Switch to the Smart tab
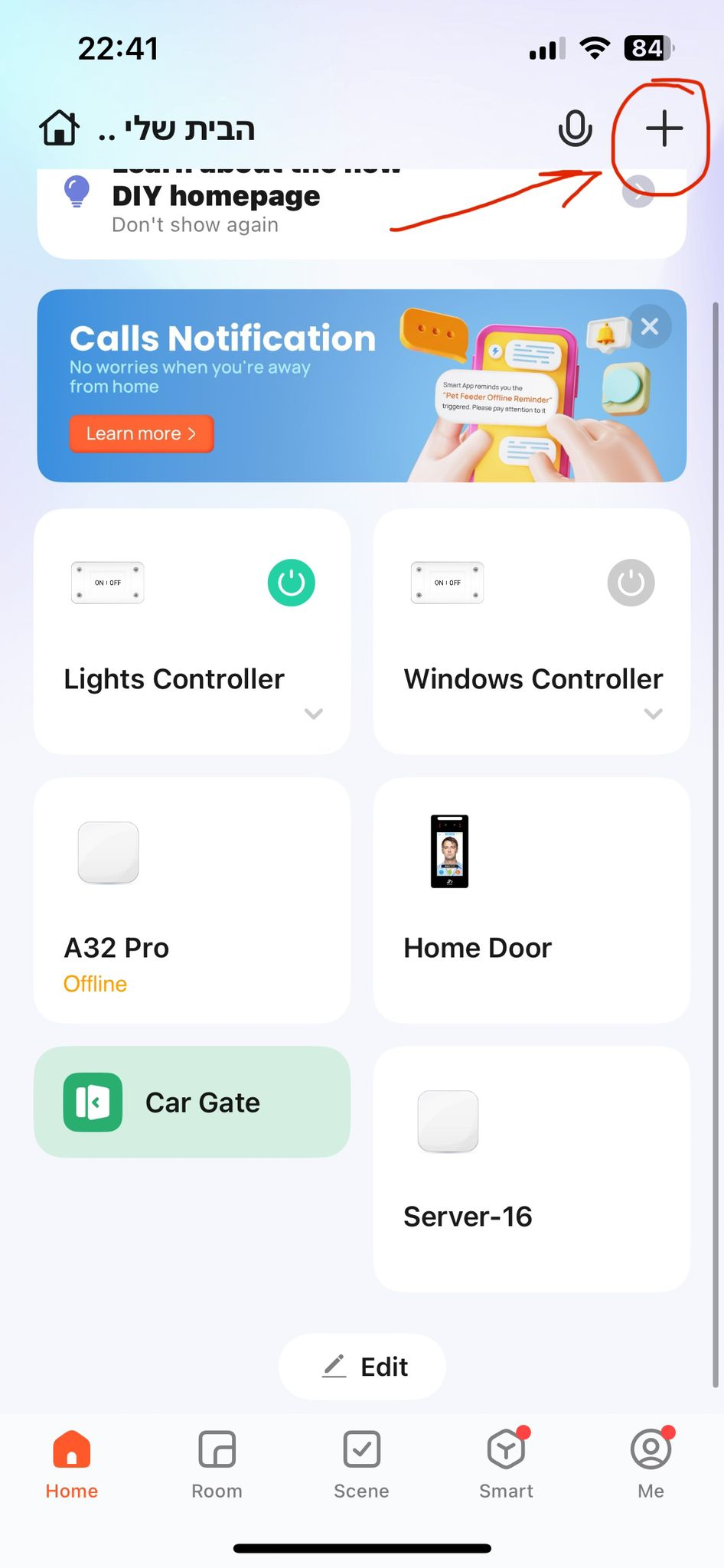Viewport: 724px width, 1568px height. click(x=506, y=1464)
